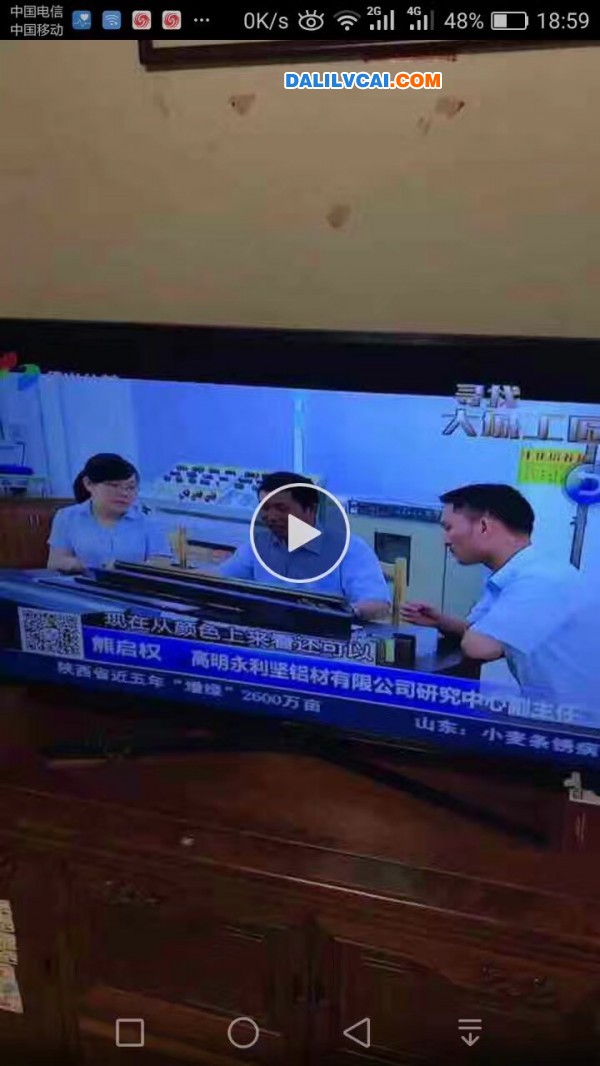Open the recent apps overview

(130, 1032)
